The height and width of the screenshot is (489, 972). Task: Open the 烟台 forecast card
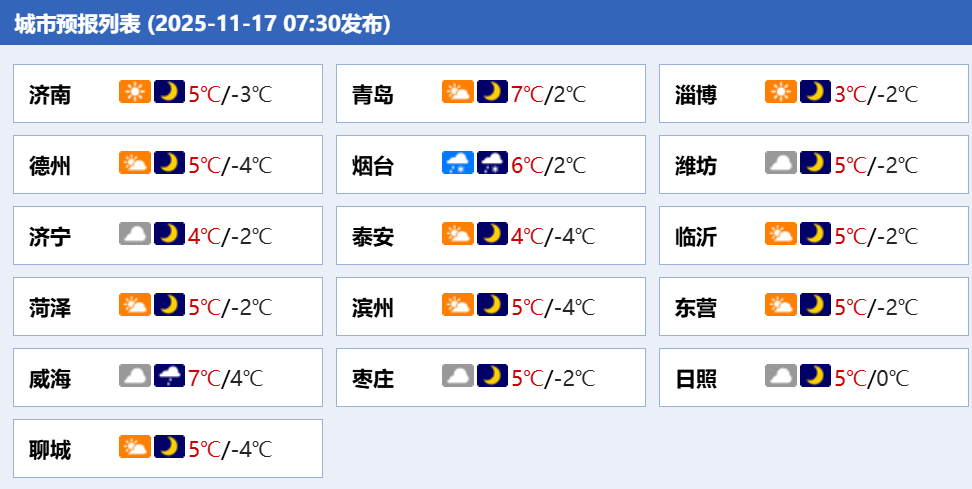491,165
